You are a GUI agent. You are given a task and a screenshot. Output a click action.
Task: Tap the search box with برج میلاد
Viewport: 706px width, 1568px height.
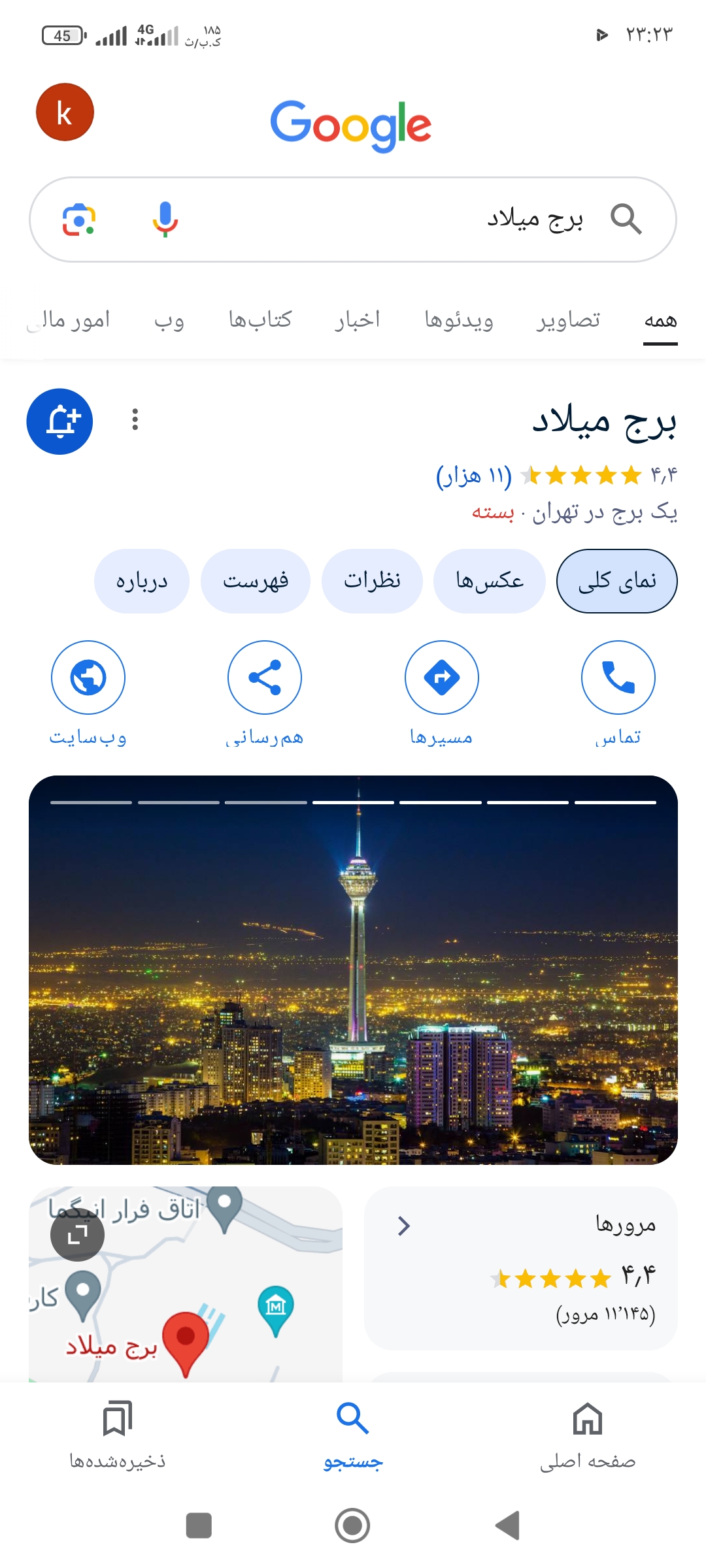click(392, 219)
